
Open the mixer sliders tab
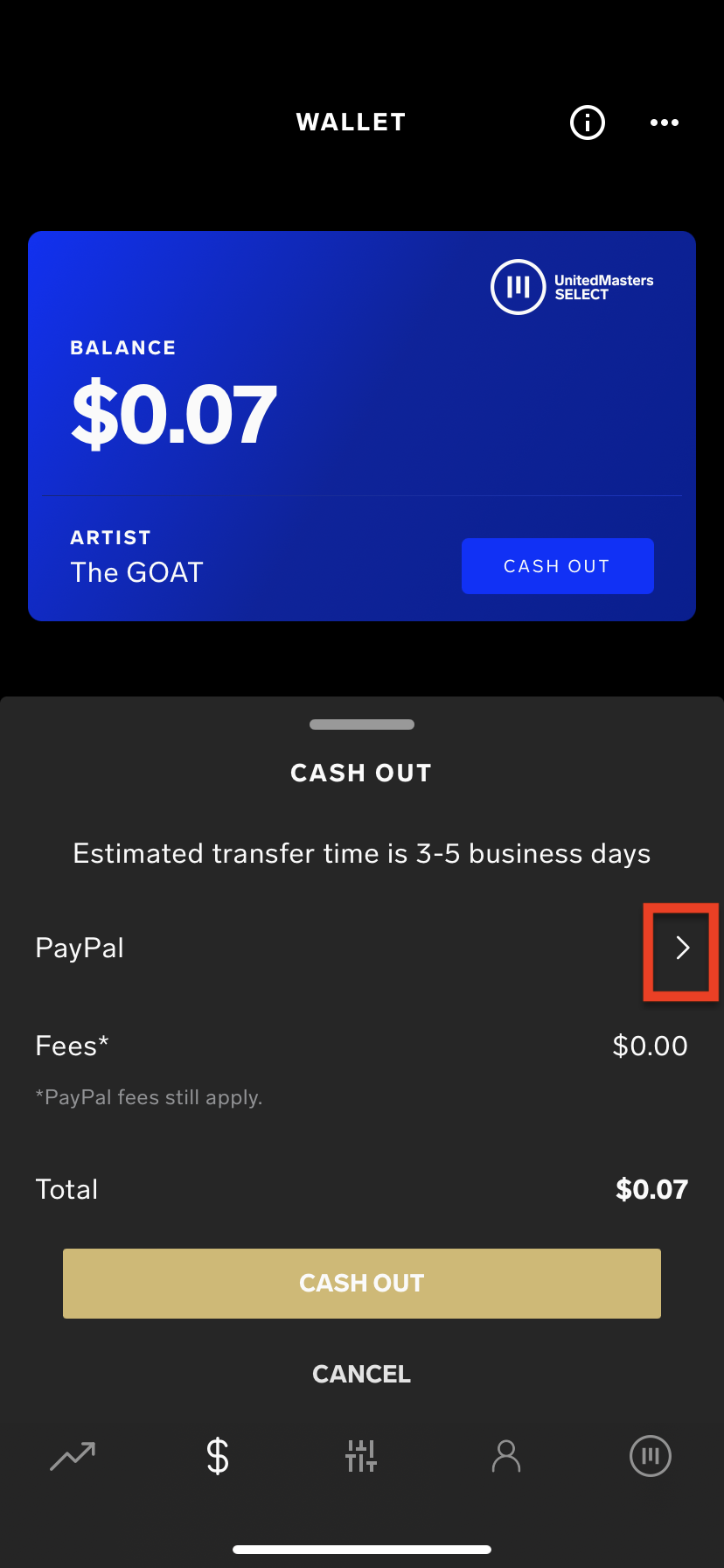(x=361, y=1456)
